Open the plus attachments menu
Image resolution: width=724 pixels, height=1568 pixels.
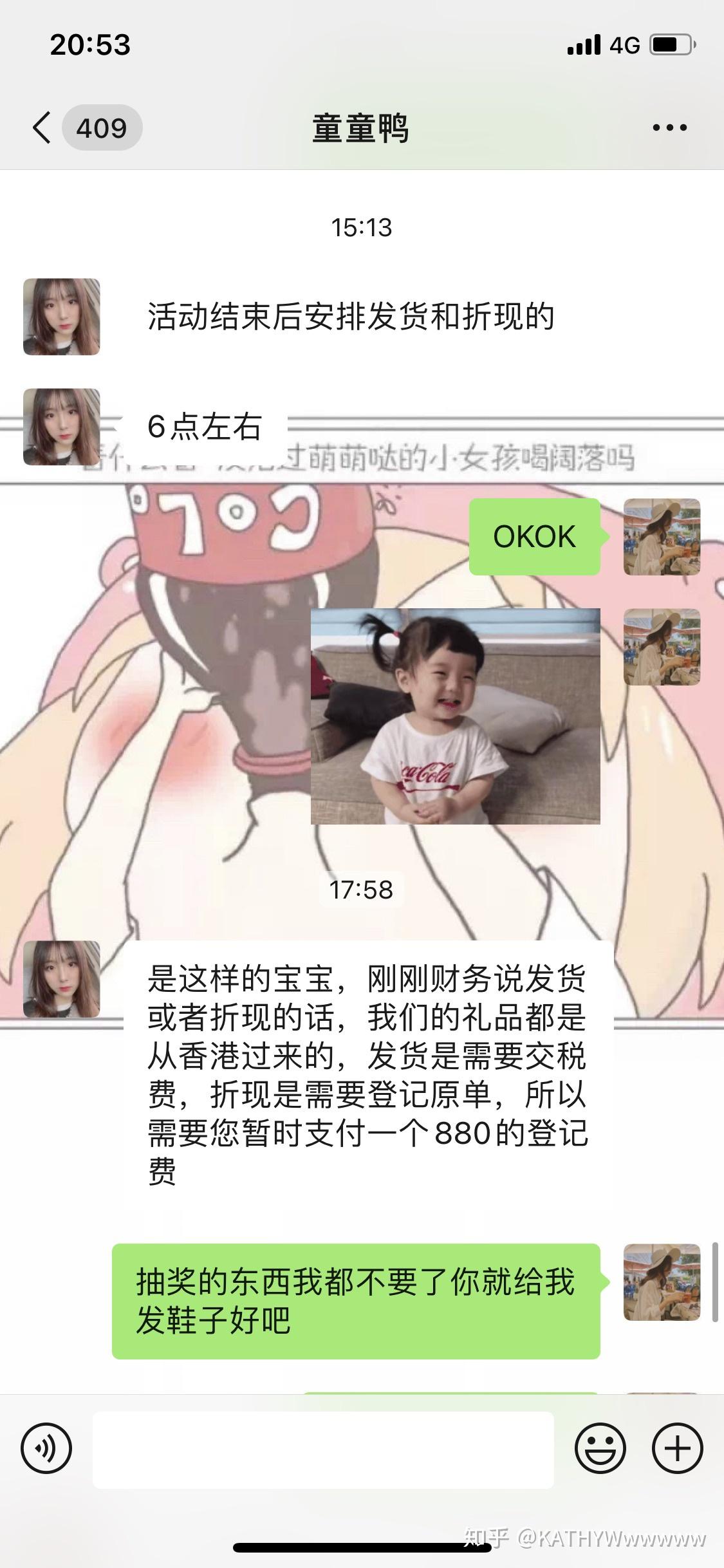[677, 1449]
